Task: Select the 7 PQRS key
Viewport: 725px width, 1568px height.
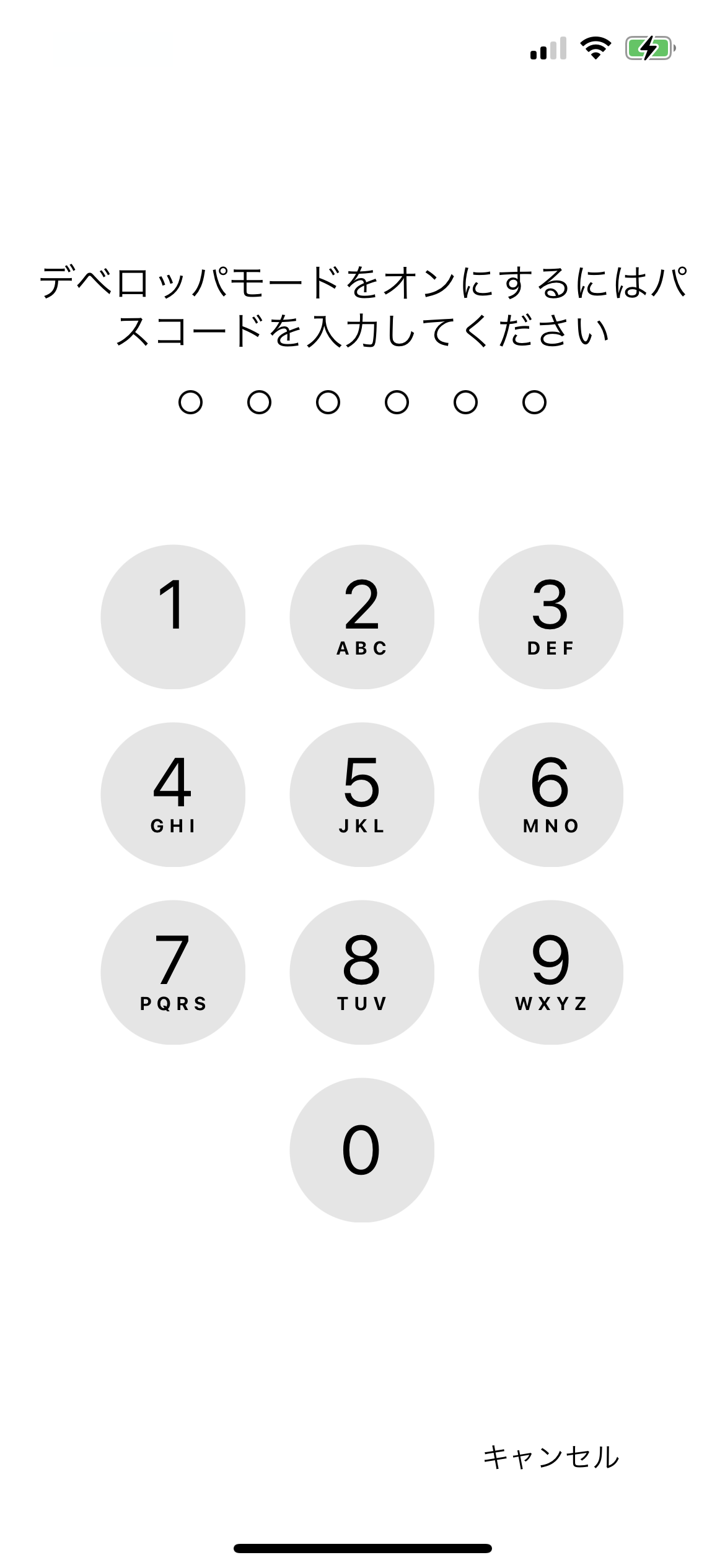Action: coord(173,972)
